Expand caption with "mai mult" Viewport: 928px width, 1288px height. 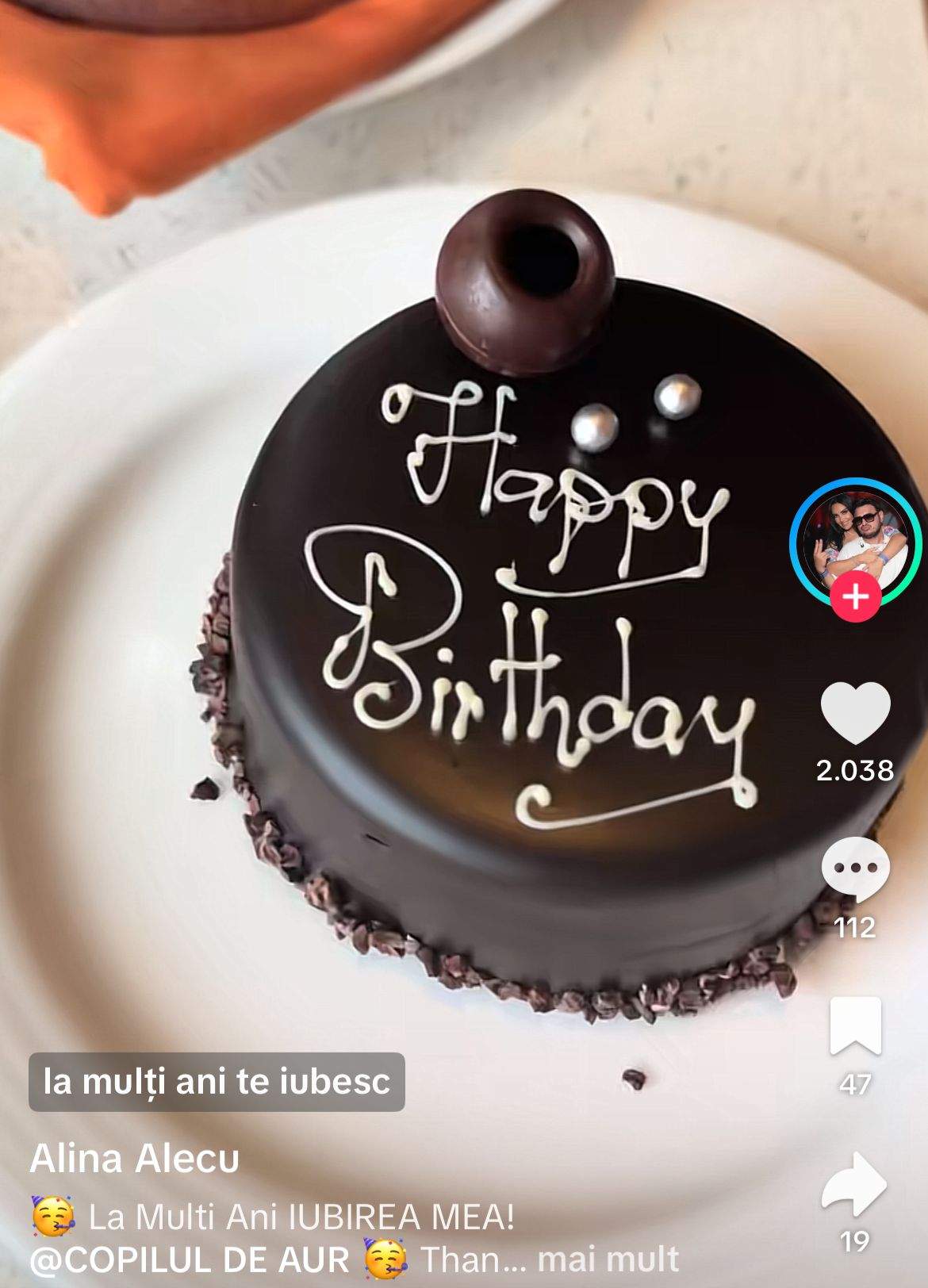[x=608, y=1259]
